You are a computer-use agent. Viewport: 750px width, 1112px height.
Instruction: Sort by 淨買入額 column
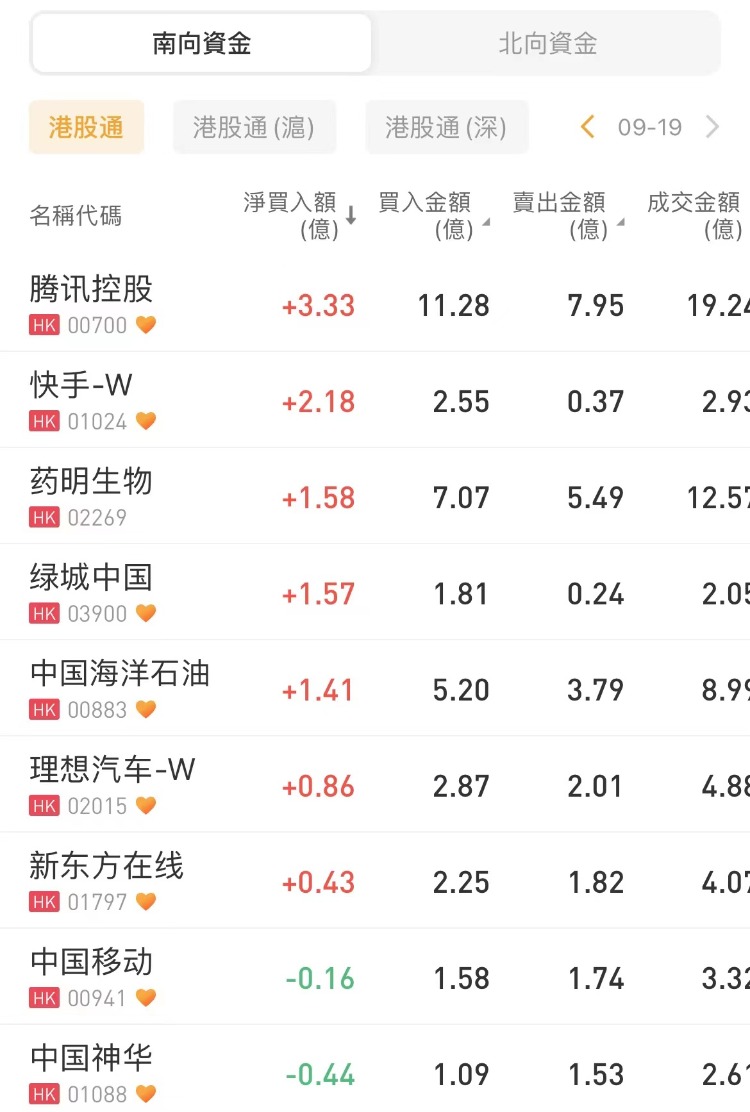pyautogui.click(x=298, y=215)
